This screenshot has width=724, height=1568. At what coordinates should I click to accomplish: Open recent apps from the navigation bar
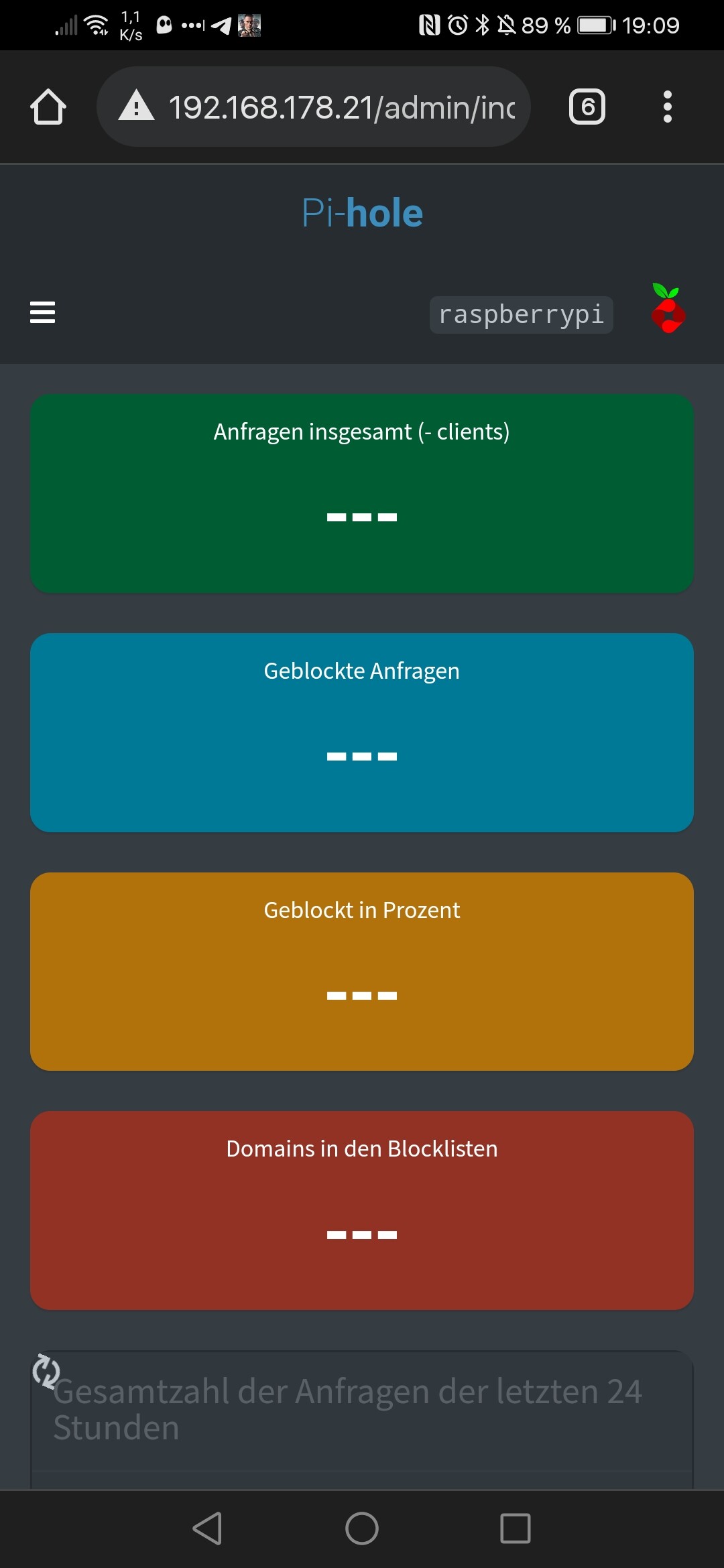tap(516, 1528)
